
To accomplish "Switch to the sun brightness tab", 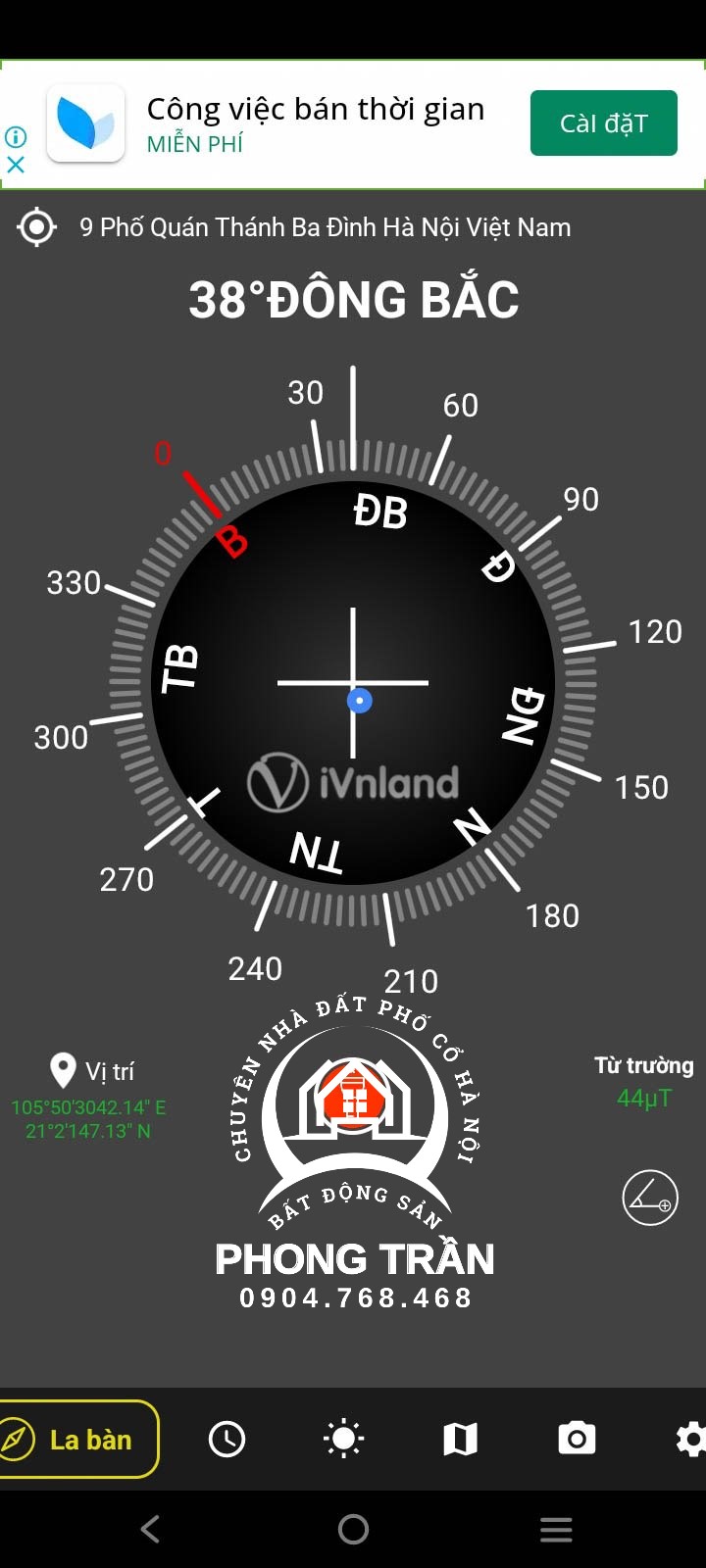I will [x=343, y=1439].
